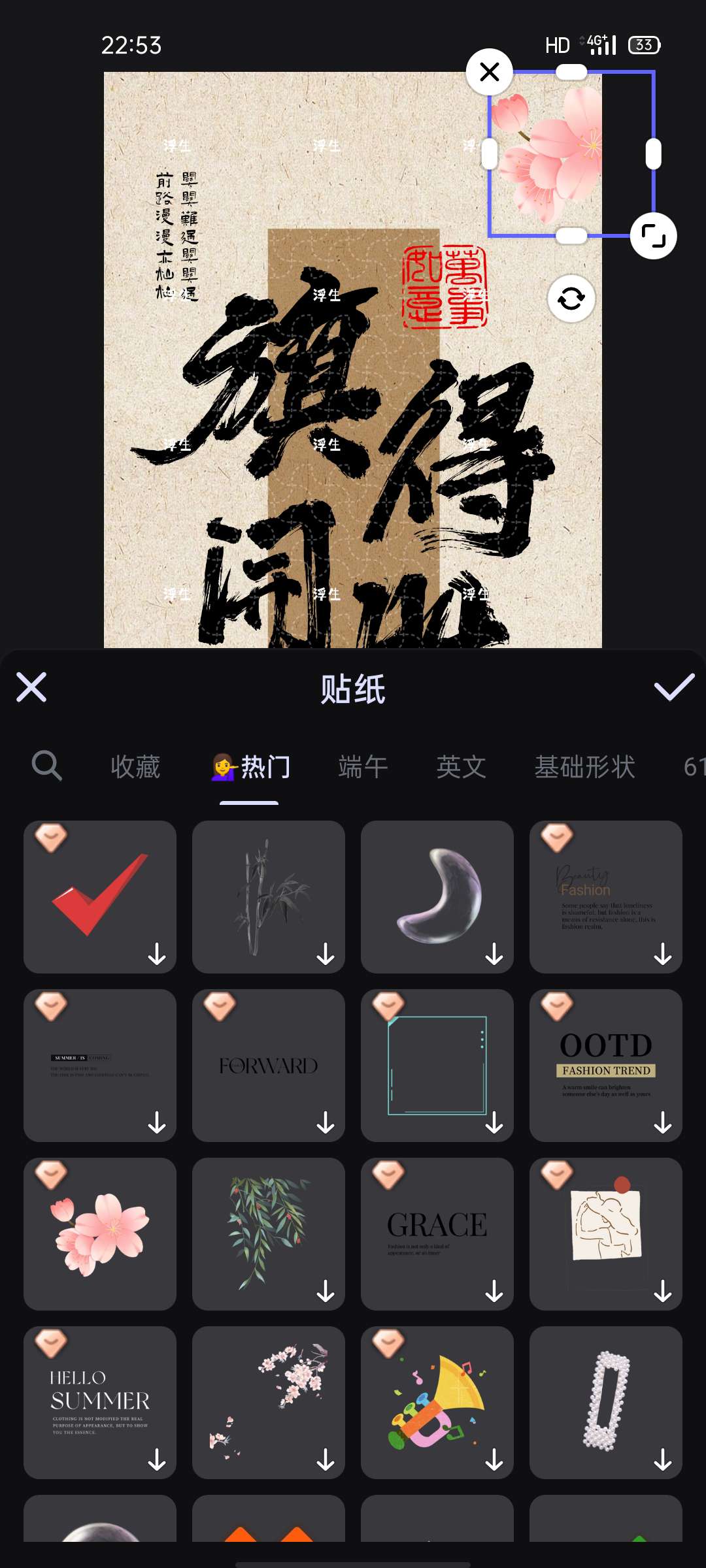Open sticker search
This screenshot has width=706, height=1568.
point(46,766)
